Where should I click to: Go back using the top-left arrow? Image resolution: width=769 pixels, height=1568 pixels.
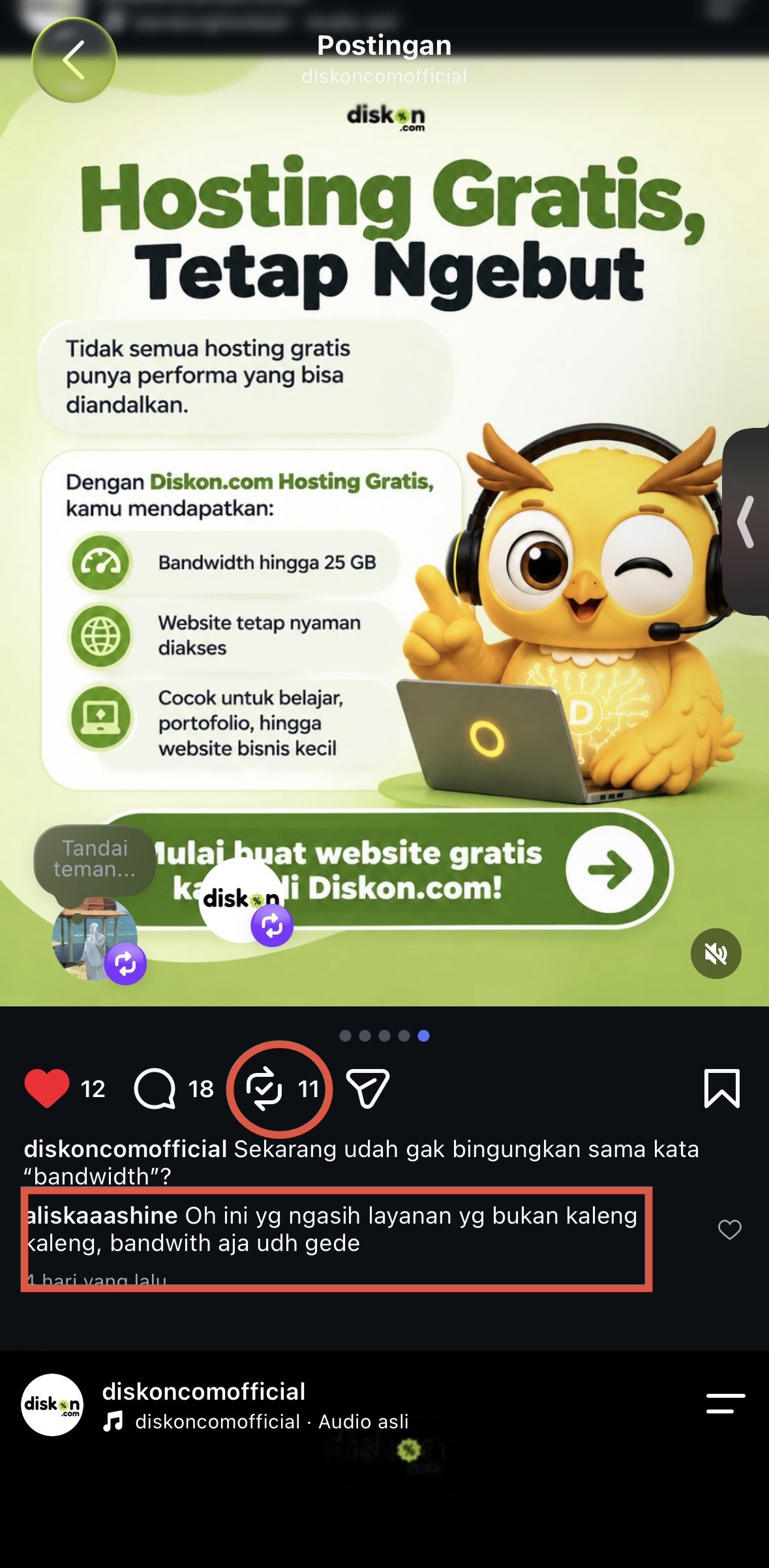tap(74, 60)
